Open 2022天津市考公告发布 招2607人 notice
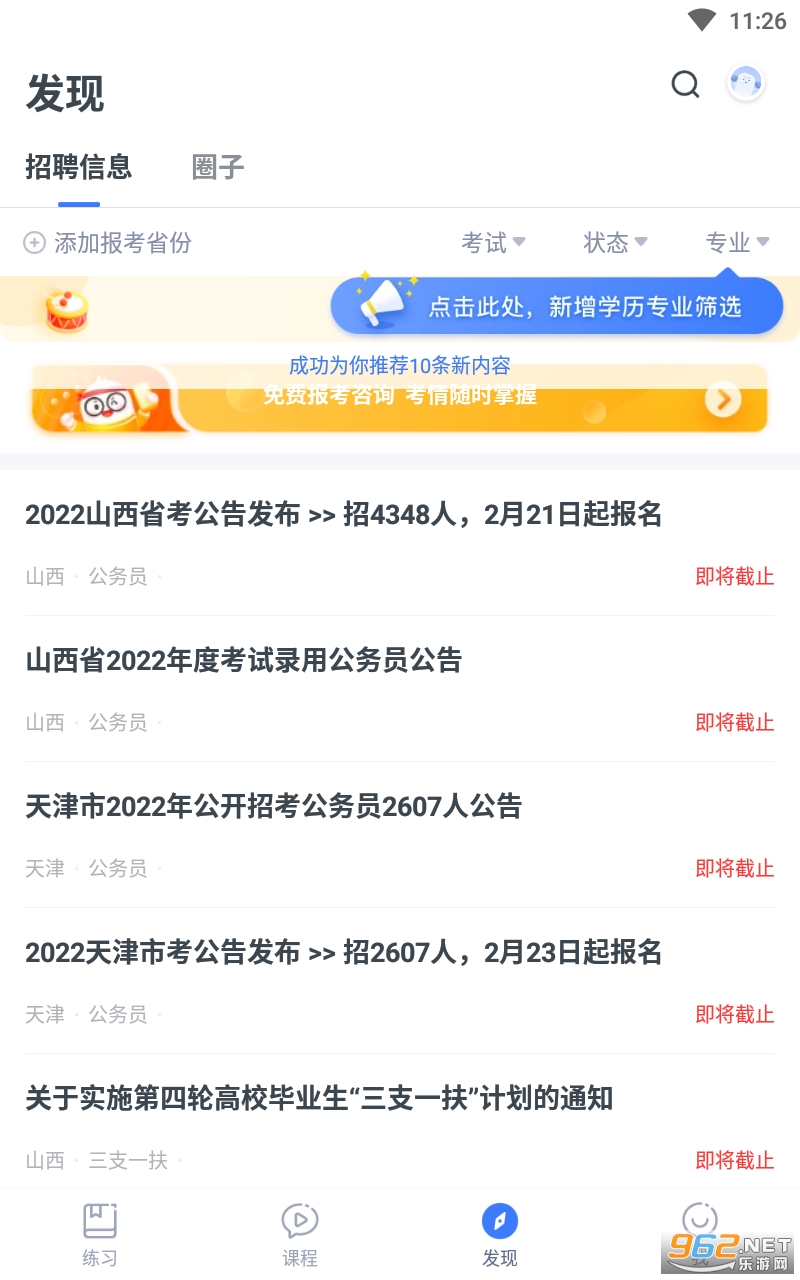The image size is (800, 1280). 344,953
